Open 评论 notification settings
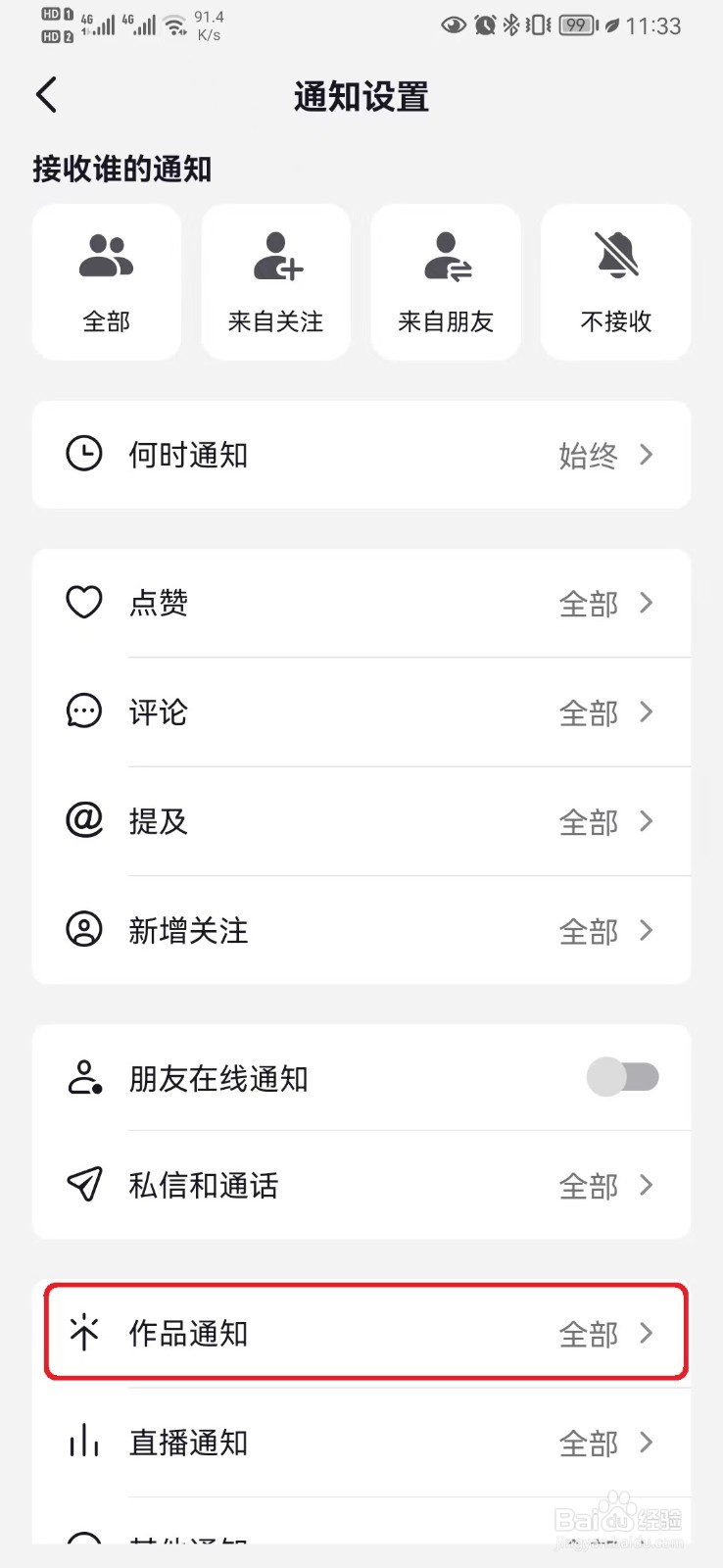Viewport: 723px width, 1568px height. point(361,712)
